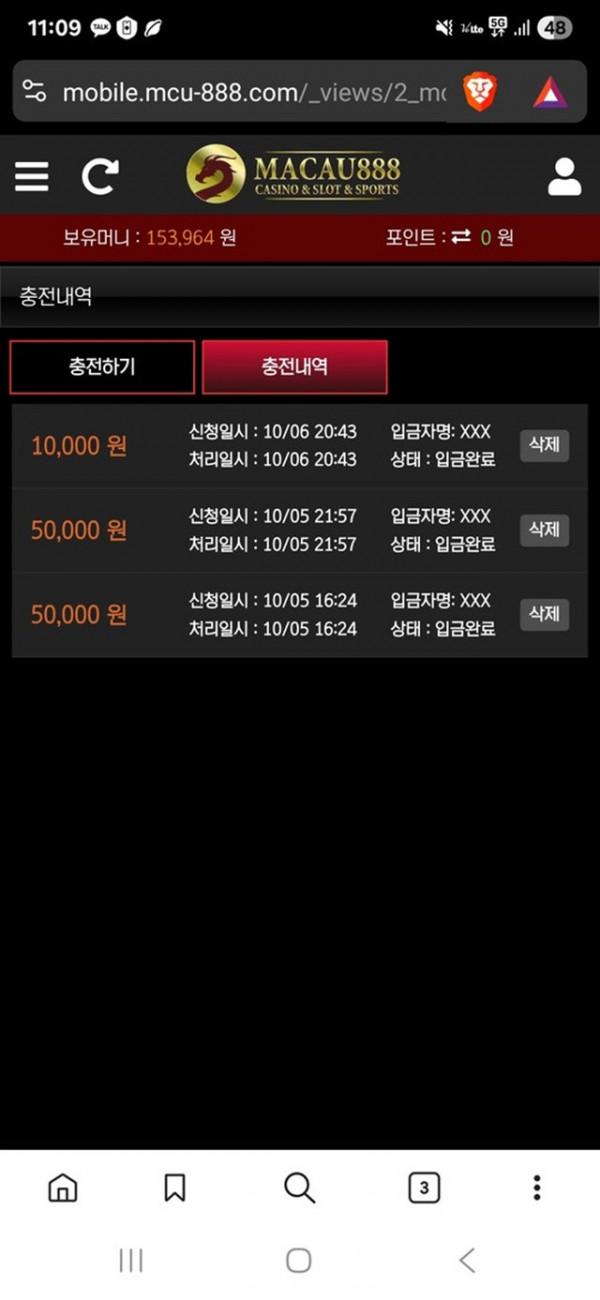Viewport: 600px width, 1300px height.
Task: Switch to the 충전하기 tab
Action: 102,367
